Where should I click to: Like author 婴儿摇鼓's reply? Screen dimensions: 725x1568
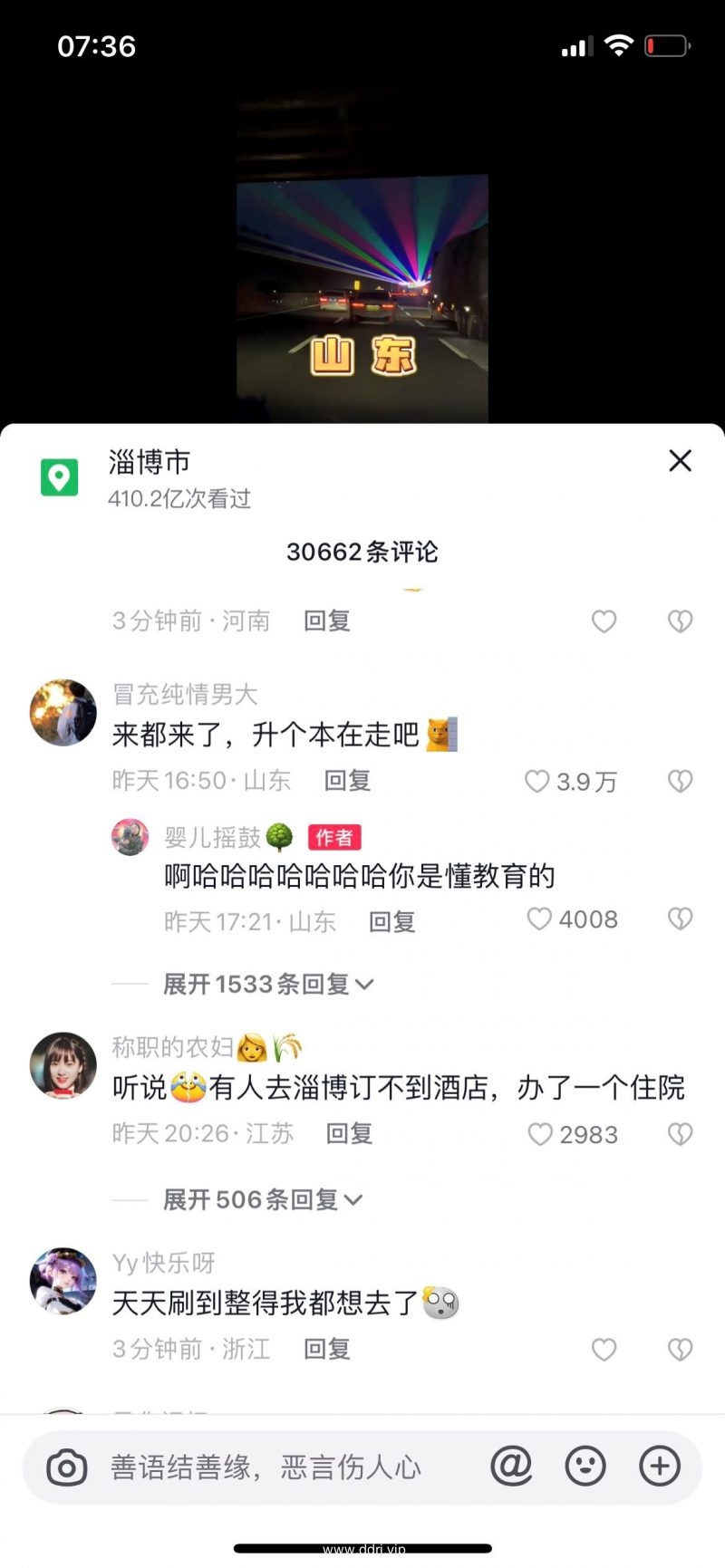tap(540, 919)
